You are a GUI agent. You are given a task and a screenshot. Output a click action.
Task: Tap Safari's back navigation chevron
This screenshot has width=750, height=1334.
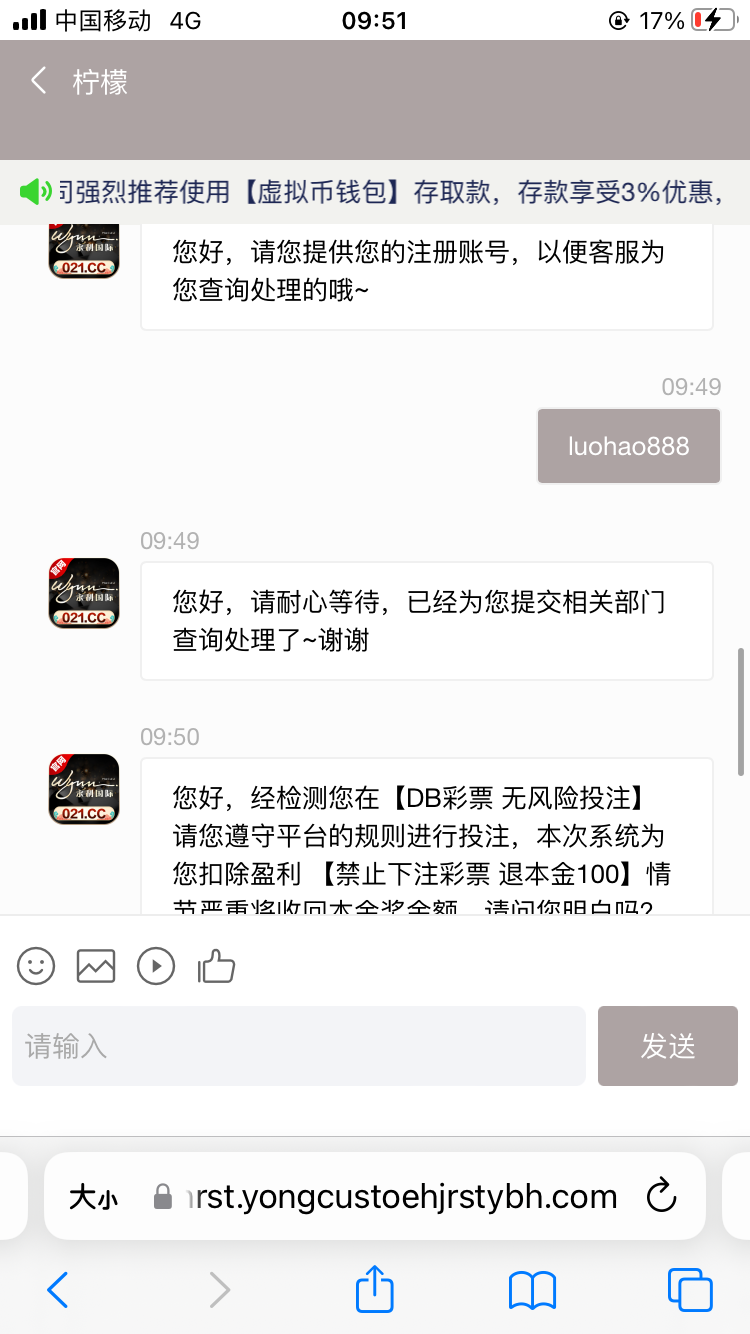[57, 1290]
